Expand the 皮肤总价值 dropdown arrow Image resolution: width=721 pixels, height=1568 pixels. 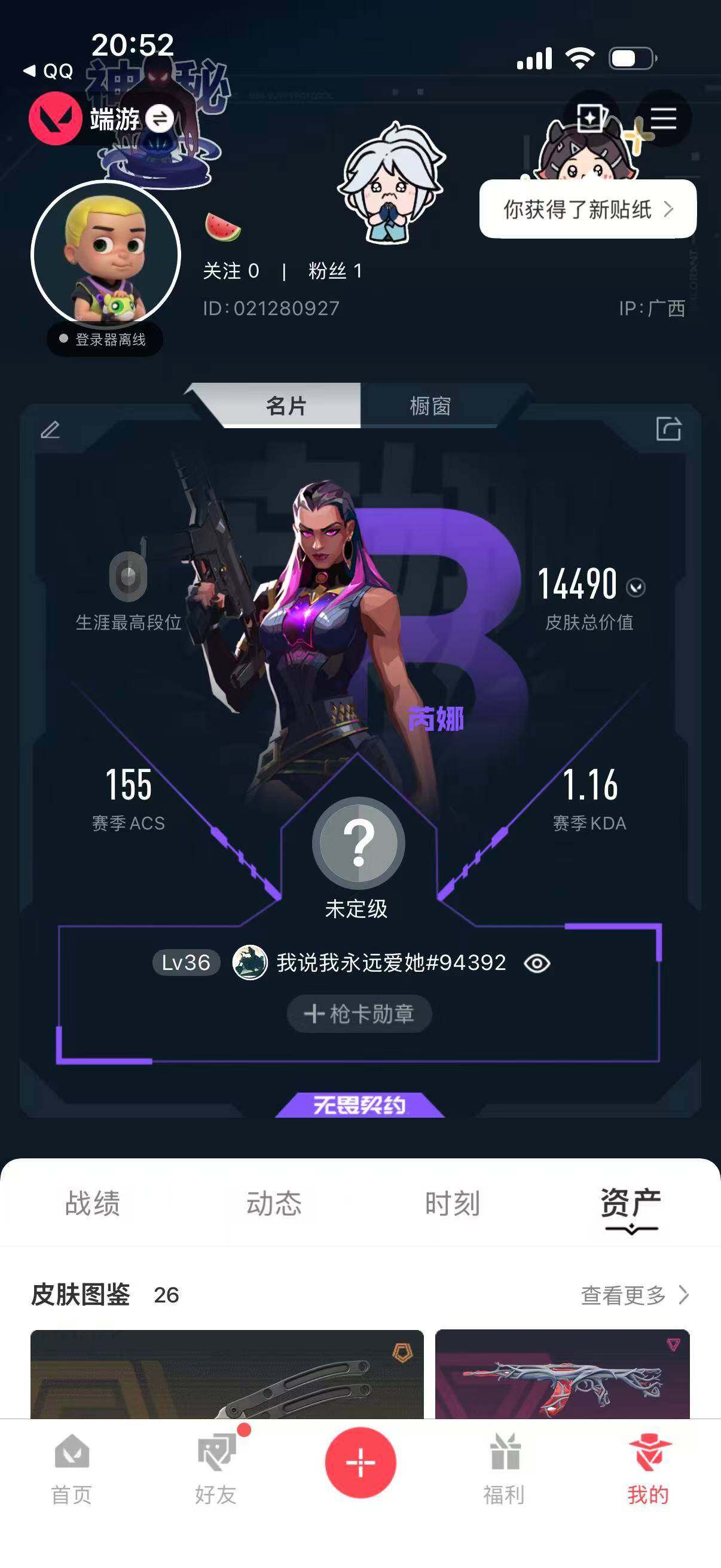636,587
